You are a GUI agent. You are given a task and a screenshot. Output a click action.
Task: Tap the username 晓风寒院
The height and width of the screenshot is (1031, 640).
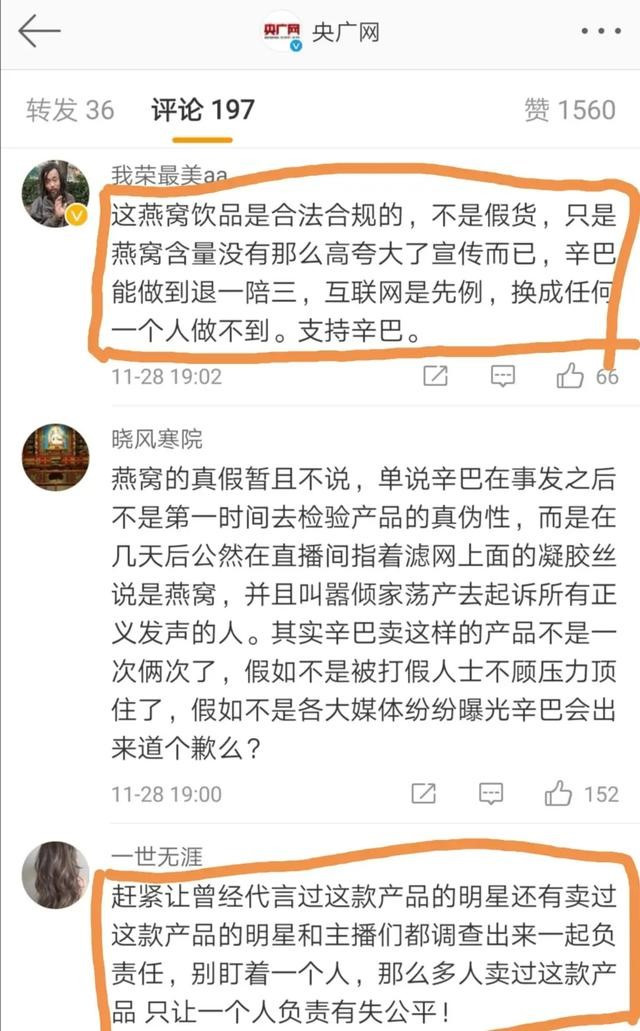tap(156, 438)
